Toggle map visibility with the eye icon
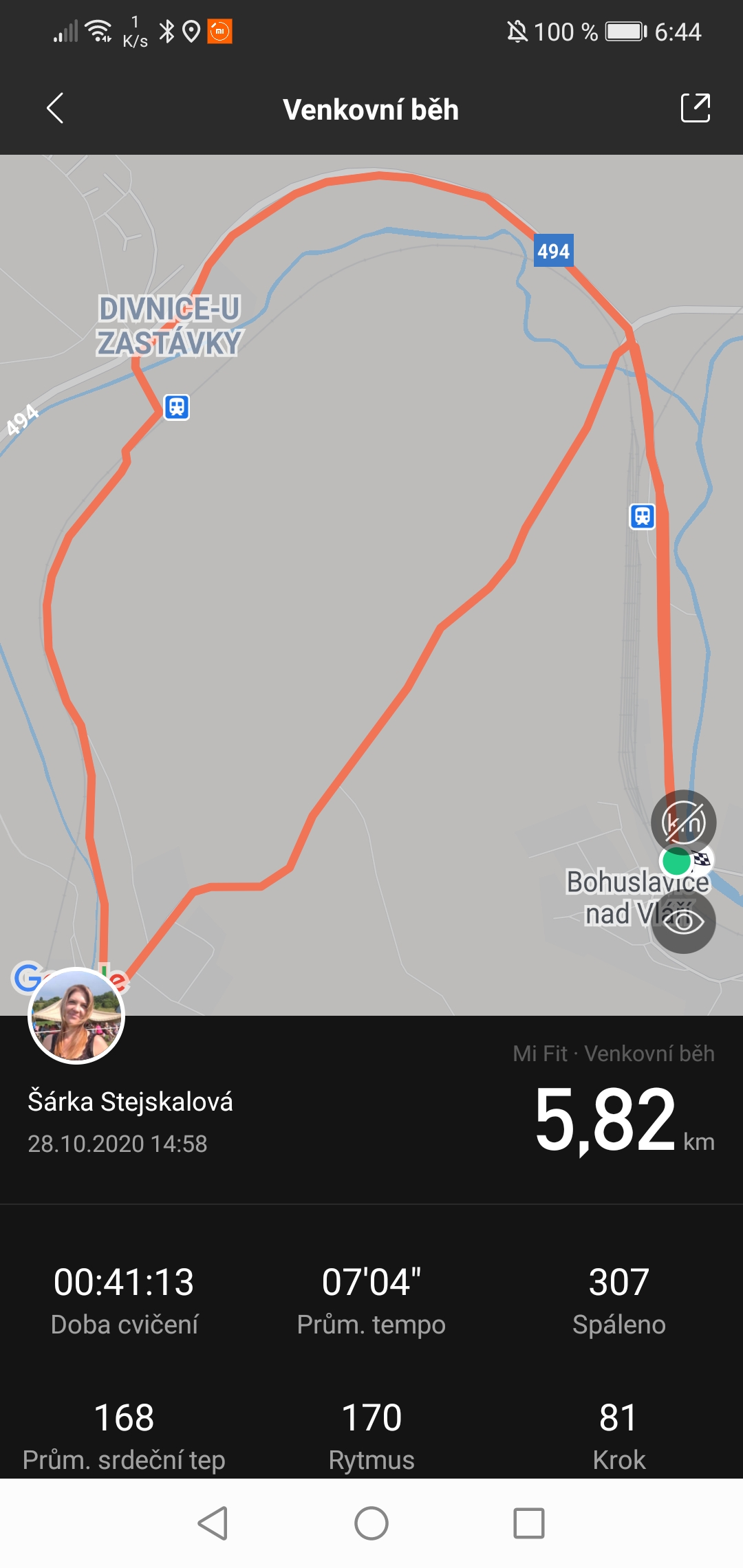This screenshot has width=743, height=1568. pos(683,921)
